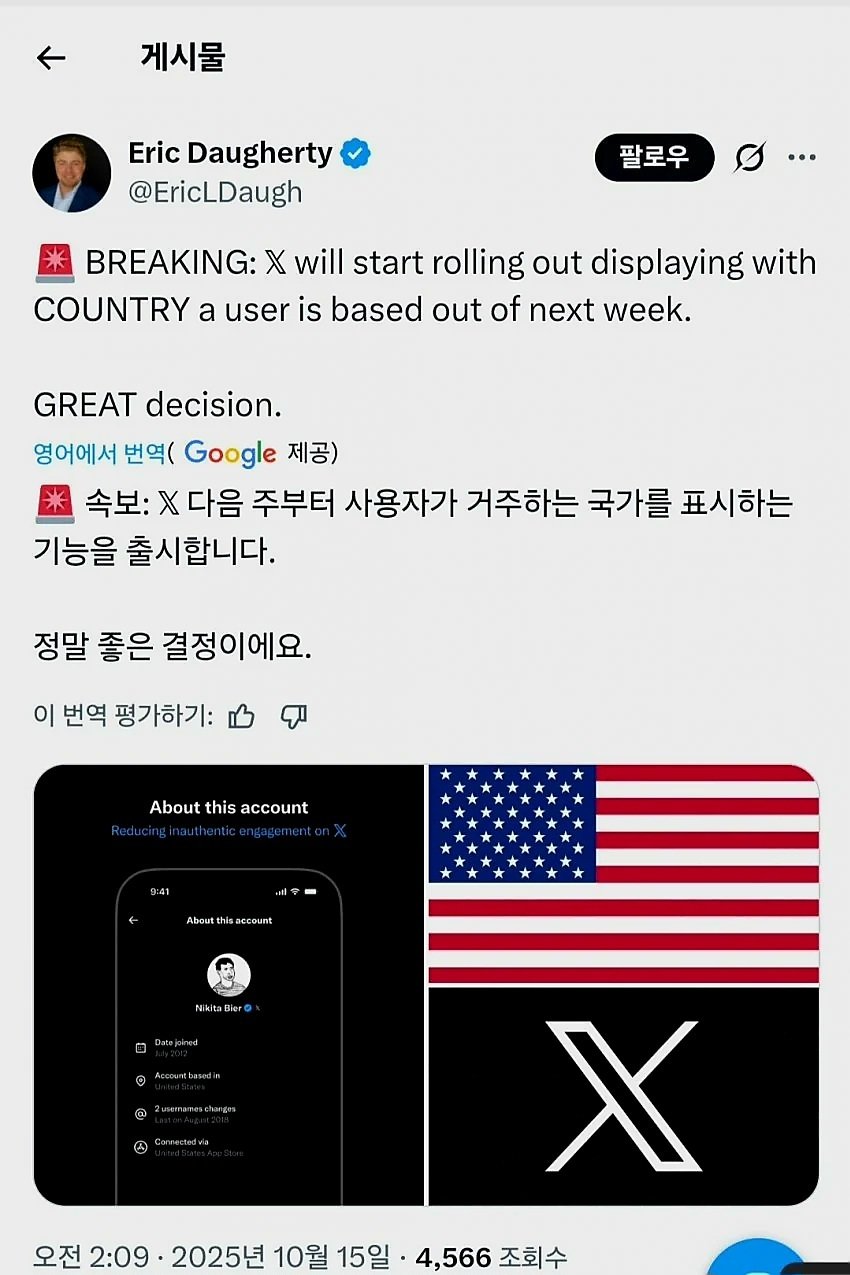Open the About this account image
Viewport: 850px width, 1275px height.
click(x=229, y=985)
